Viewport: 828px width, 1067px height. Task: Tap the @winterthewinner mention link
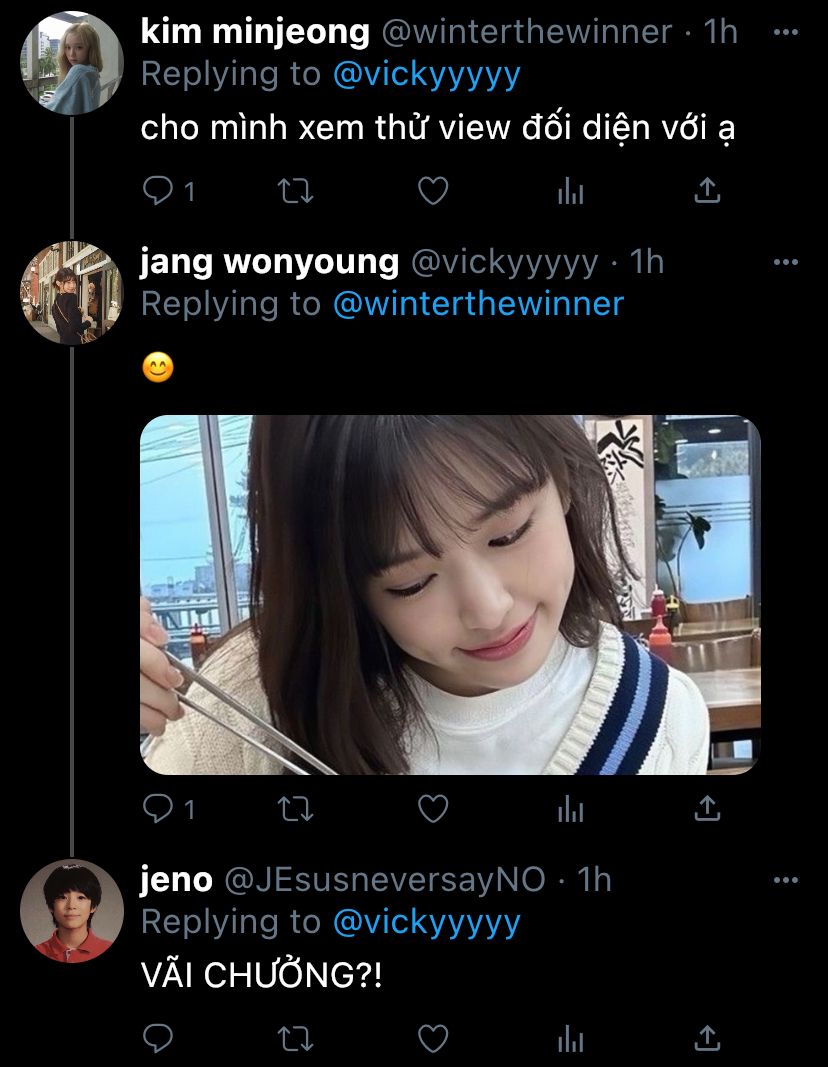[x=478, y=303]
